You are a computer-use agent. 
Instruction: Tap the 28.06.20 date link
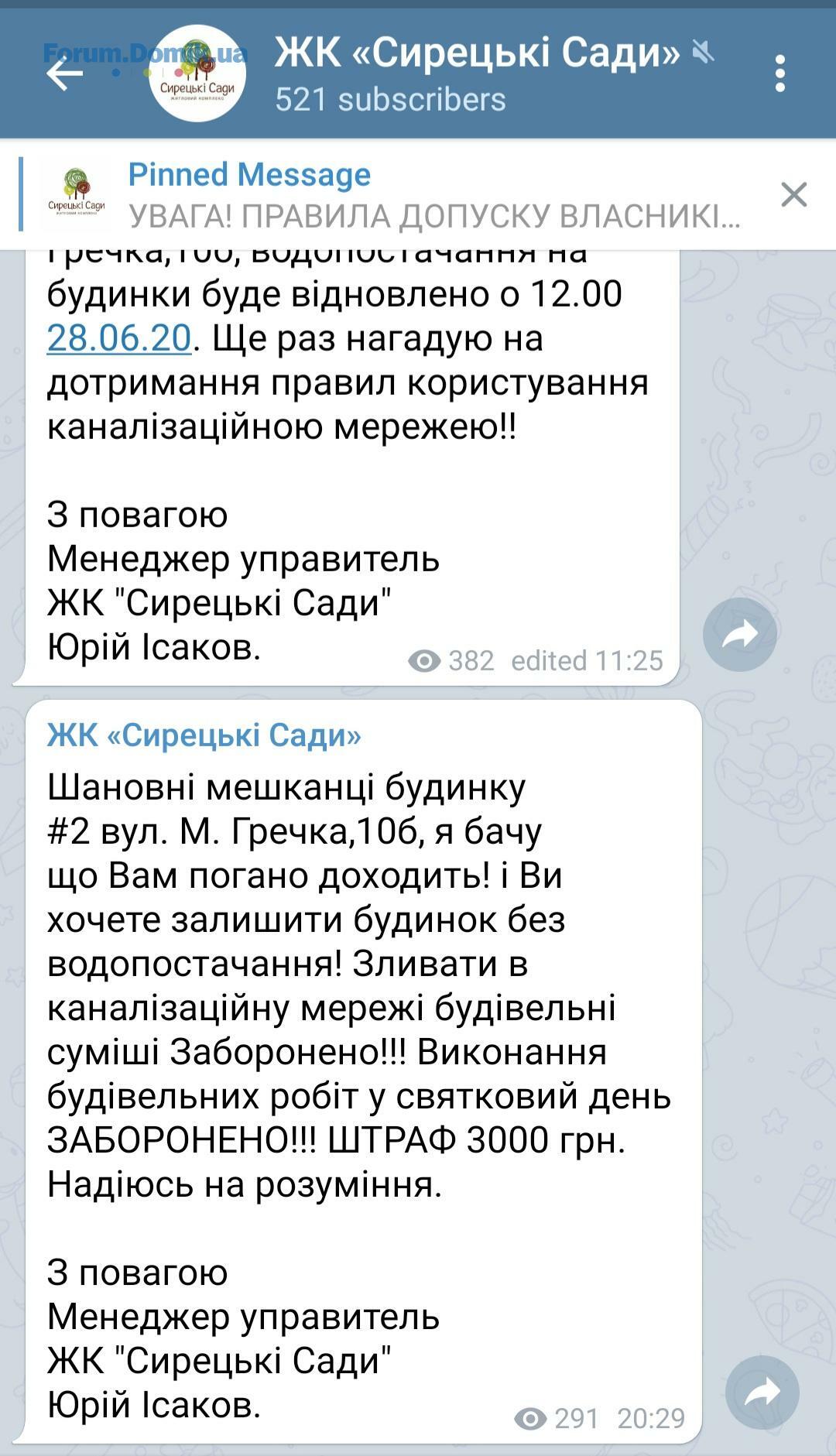click(118, 338)
